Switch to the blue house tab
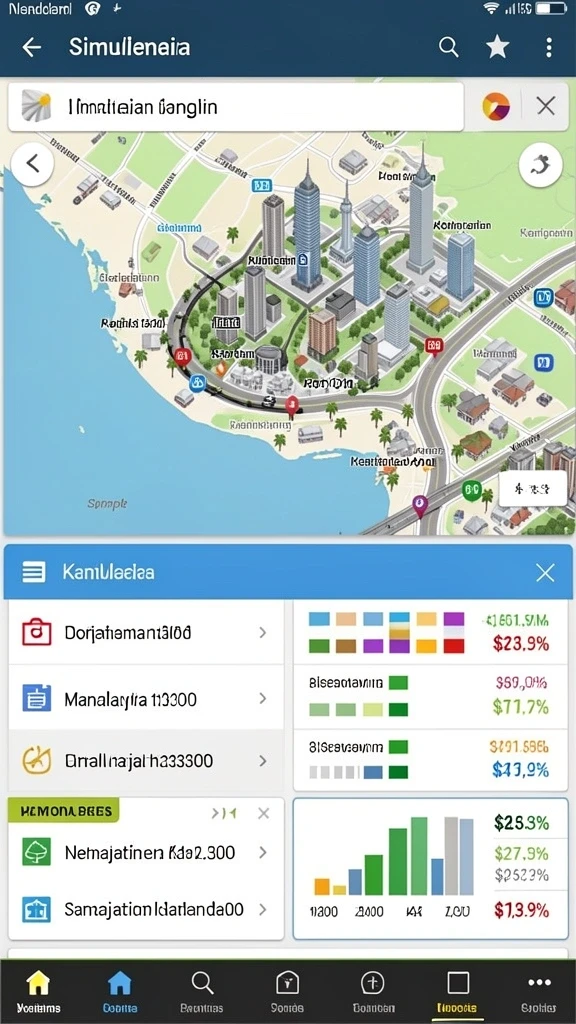 click(x=120, y=989)
